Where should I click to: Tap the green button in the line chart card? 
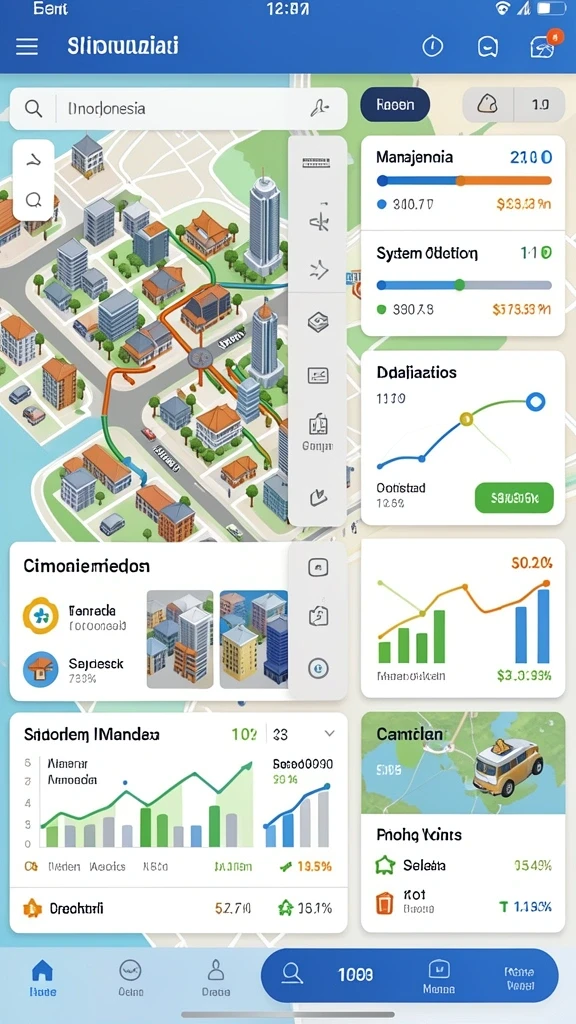point(514,498)
